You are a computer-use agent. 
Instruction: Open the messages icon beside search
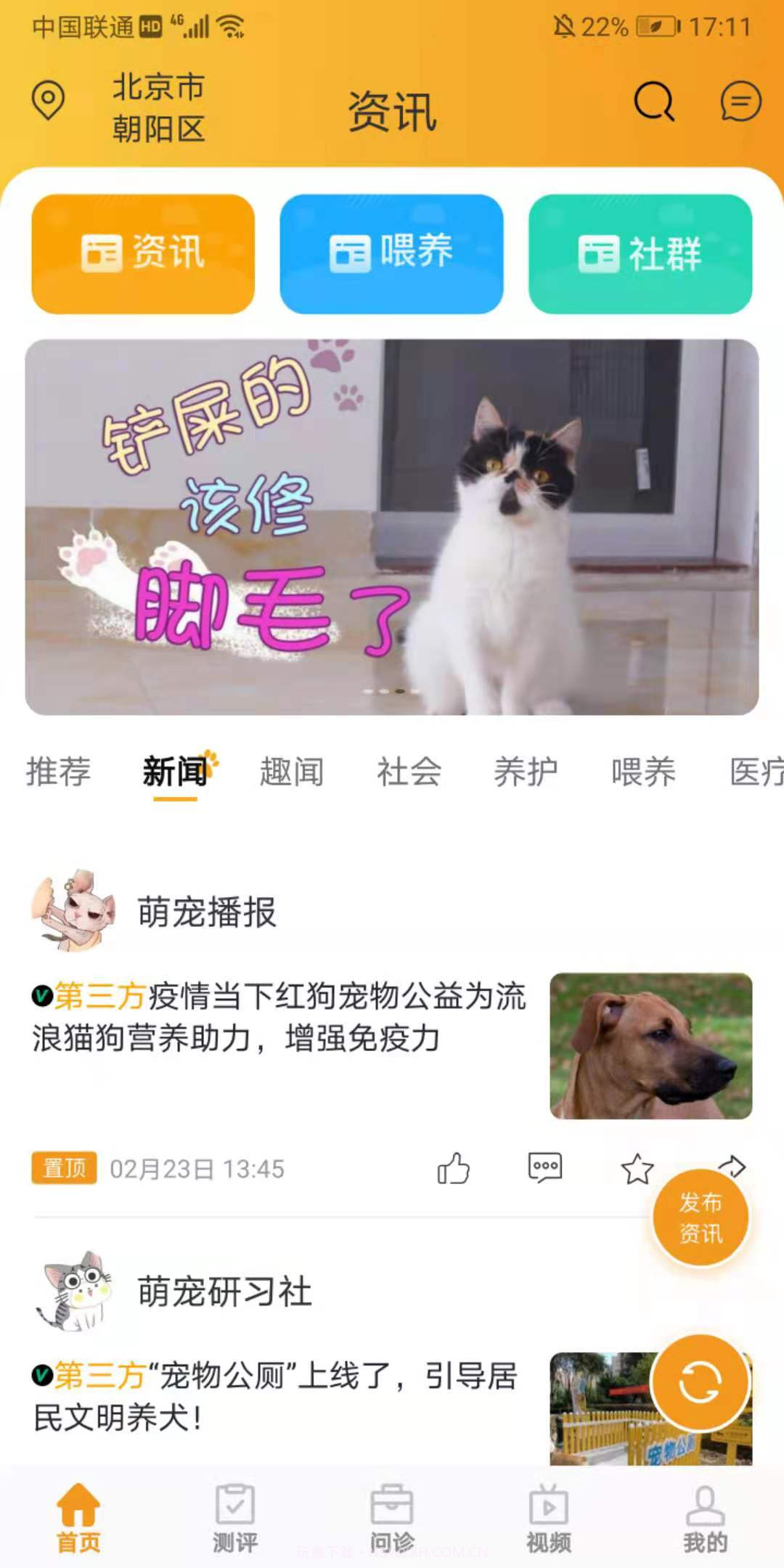(738, 103)
